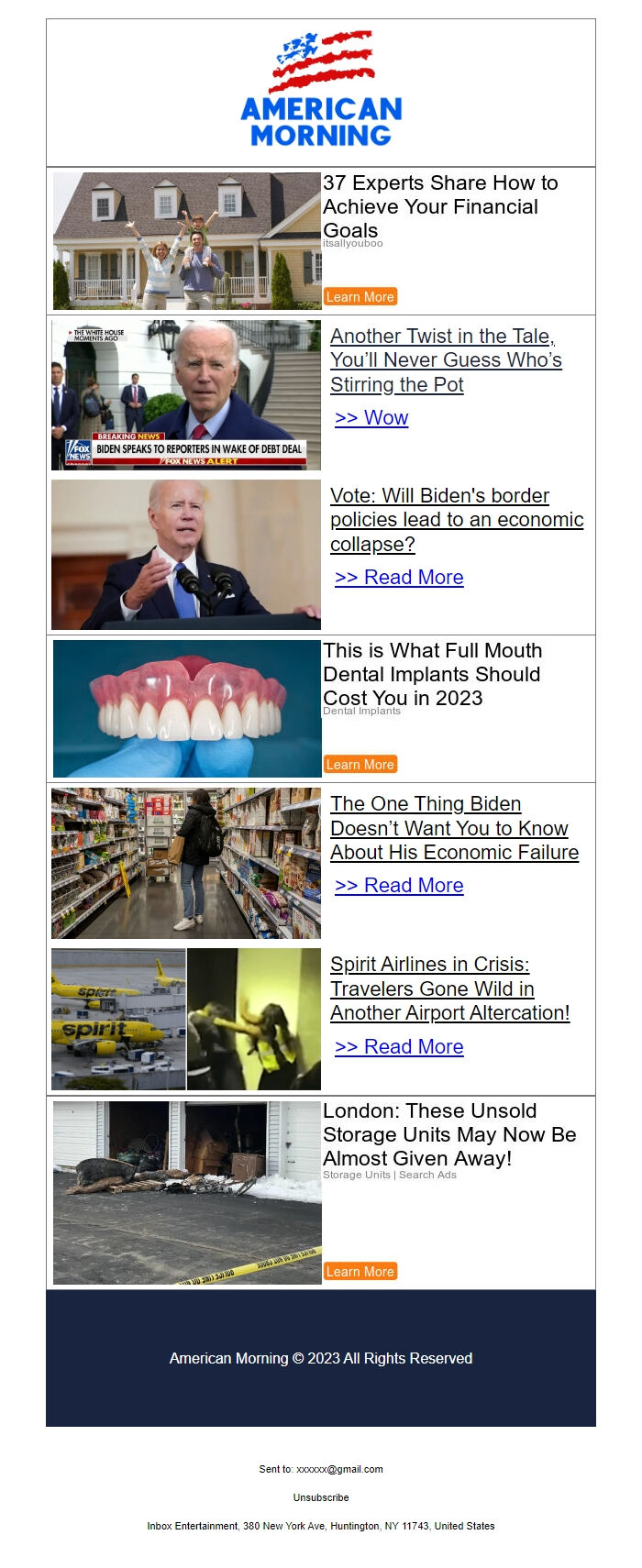Follow the '>> Wow' link

(371, 418)
